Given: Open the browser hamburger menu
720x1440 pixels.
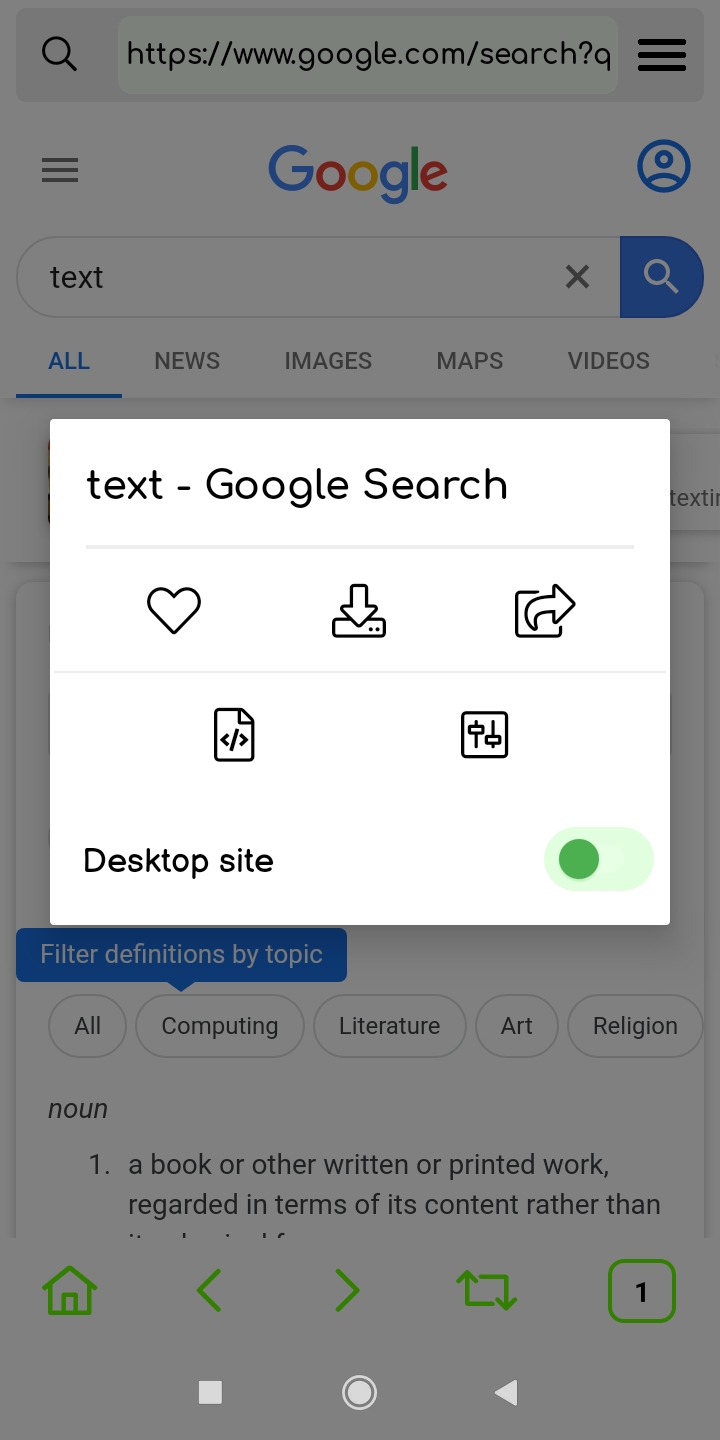Looking at the screenshot, I should 662,55.
